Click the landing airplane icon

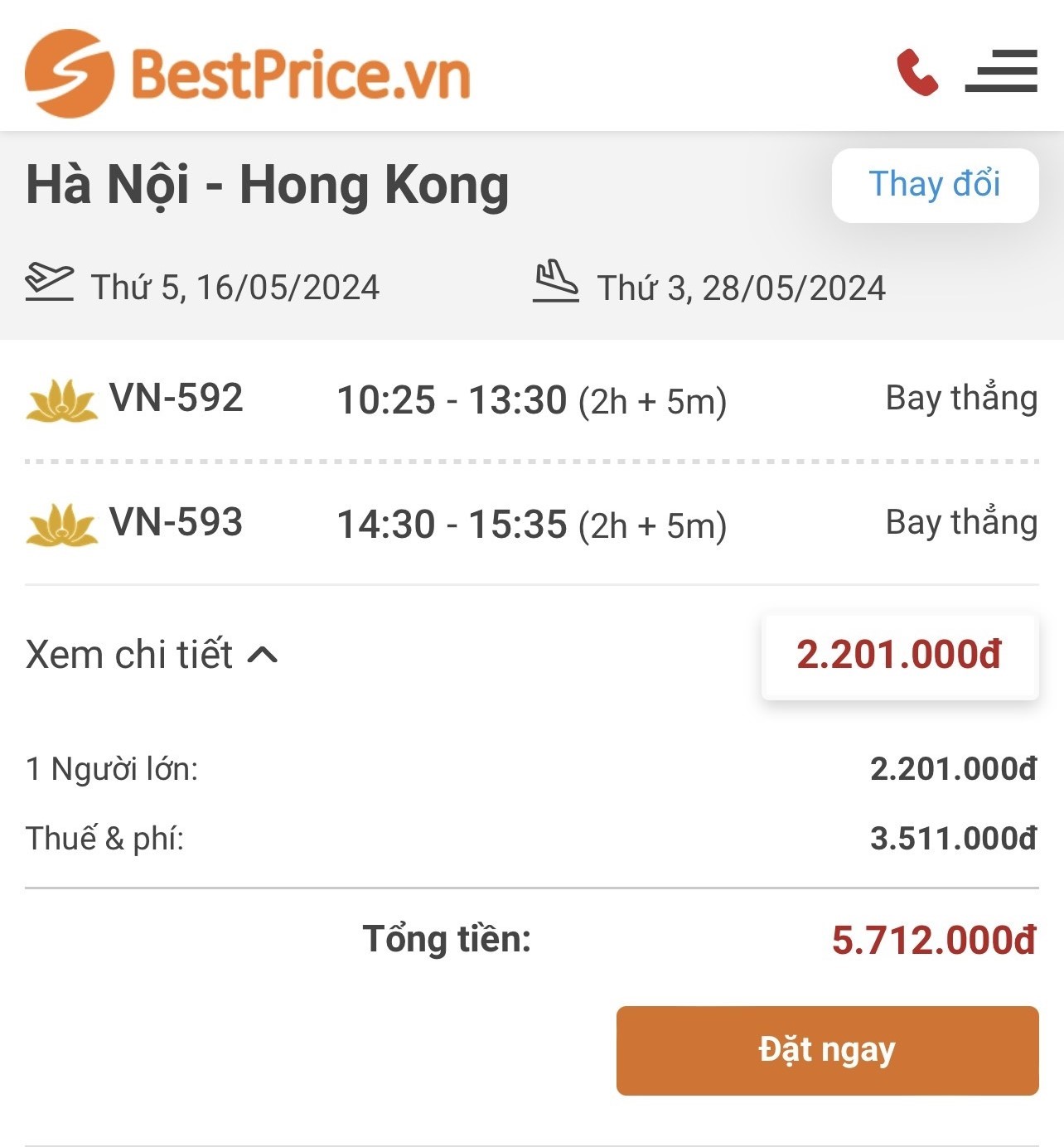tap(557, 282)
